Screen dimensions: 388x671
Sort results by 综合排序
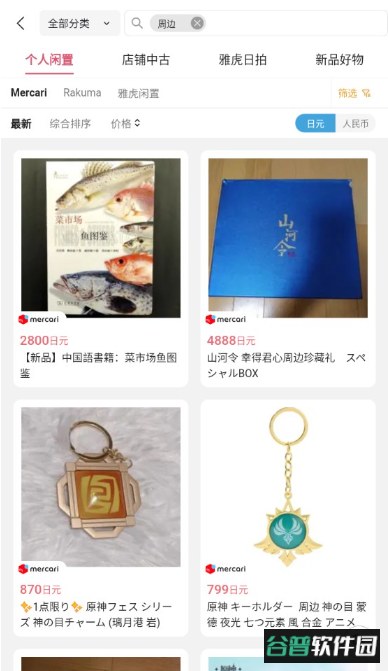(70, 124)
